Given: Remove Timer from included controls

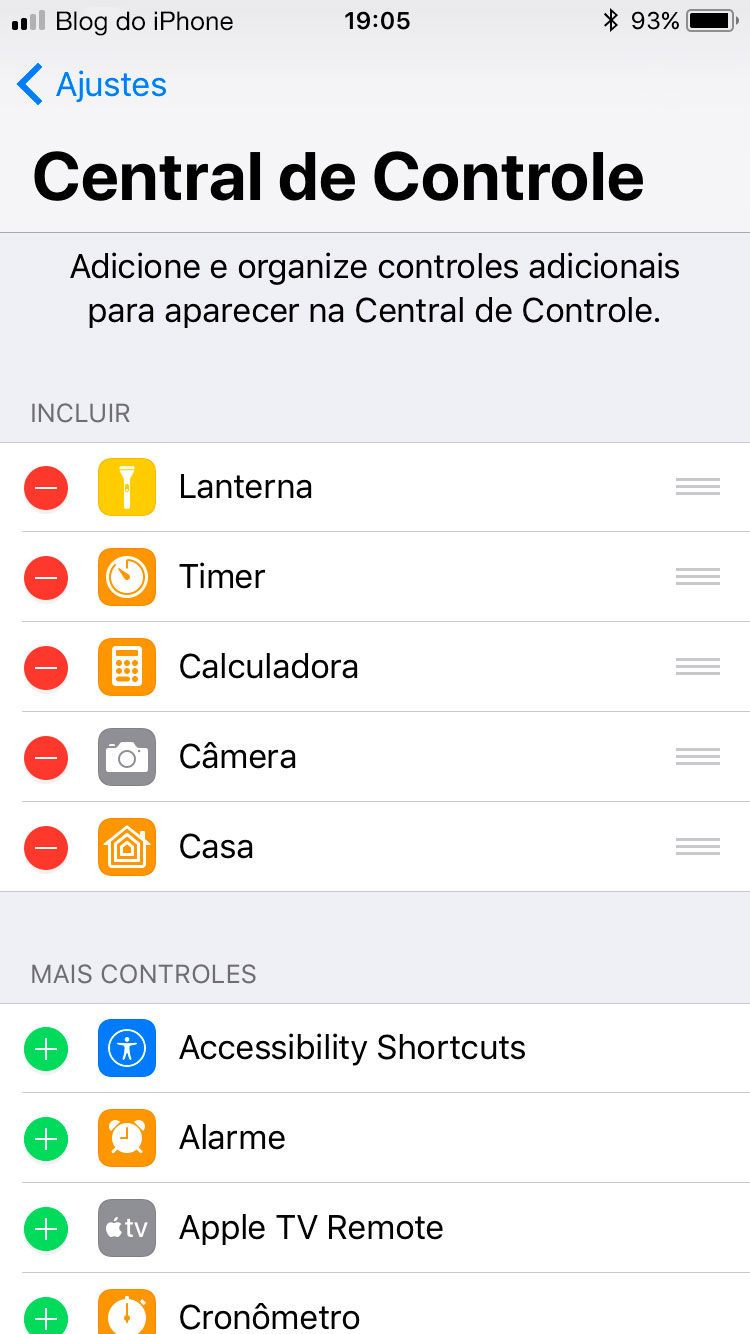Looking at the screenshot, I should (x=46, y=578).
